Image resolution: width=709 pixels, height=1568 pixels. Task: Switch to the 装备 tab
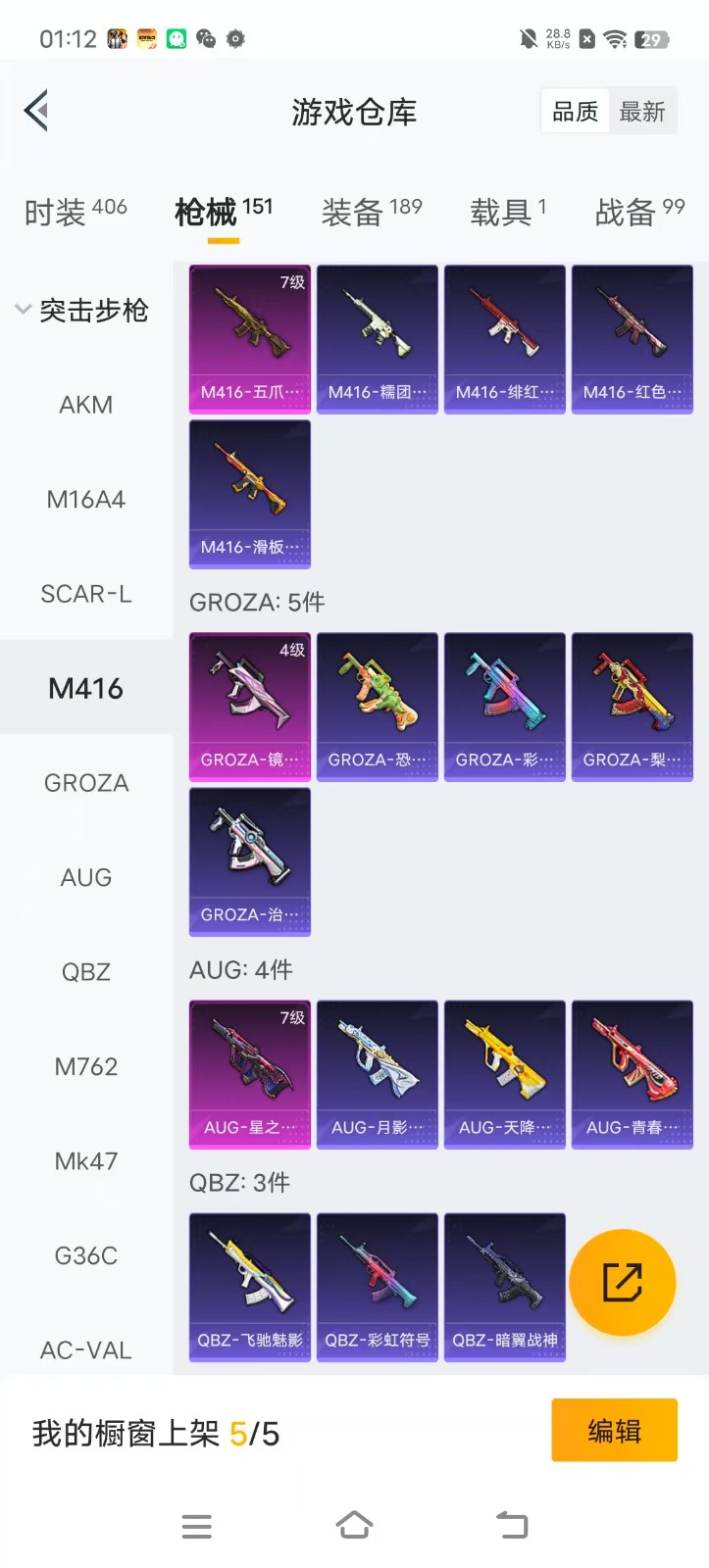[x=371, y=211]
